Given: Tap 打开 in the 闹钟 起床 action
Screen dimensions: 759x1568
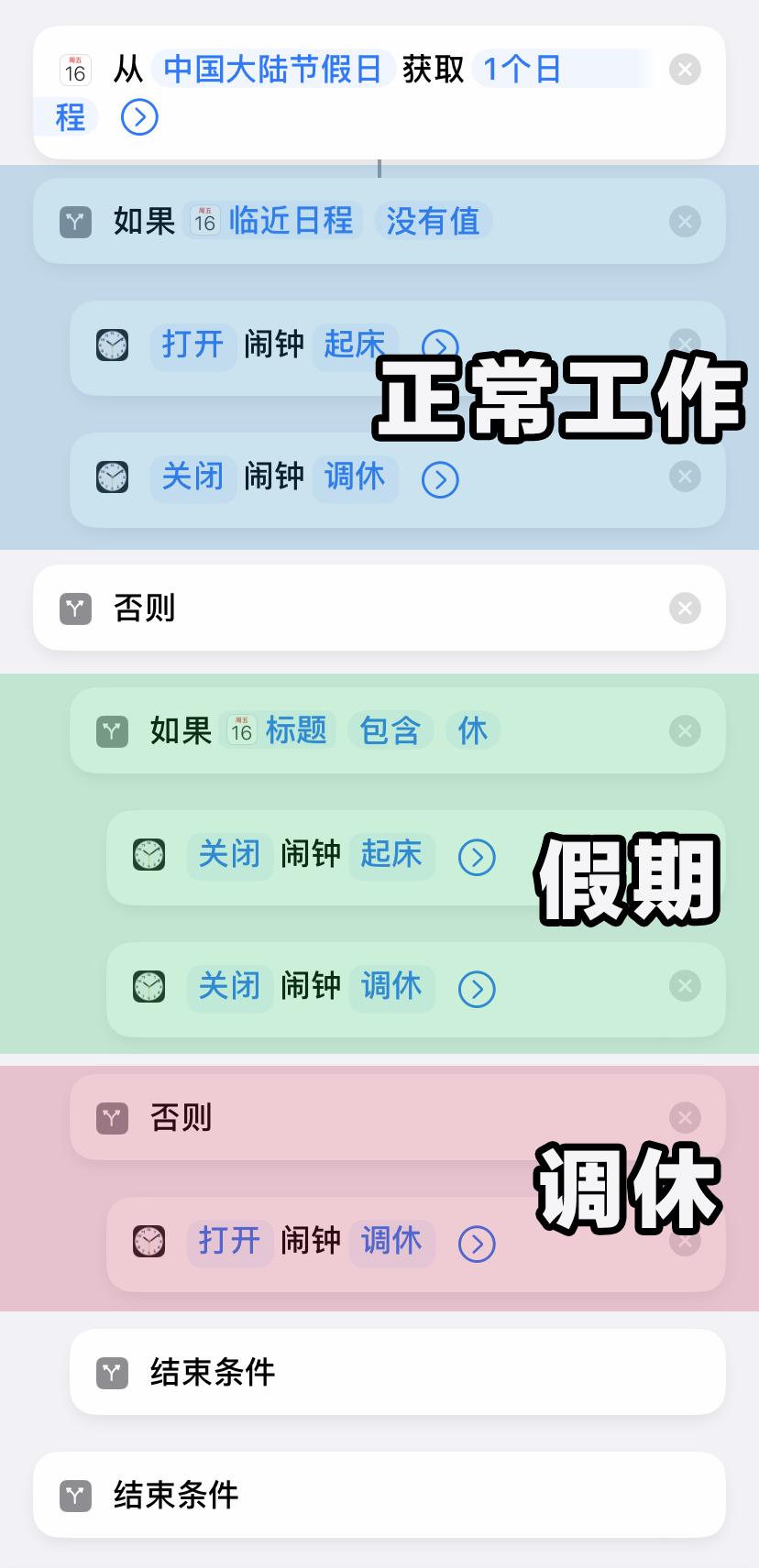Looking at the screenshot, I should (x=193, y=345).
